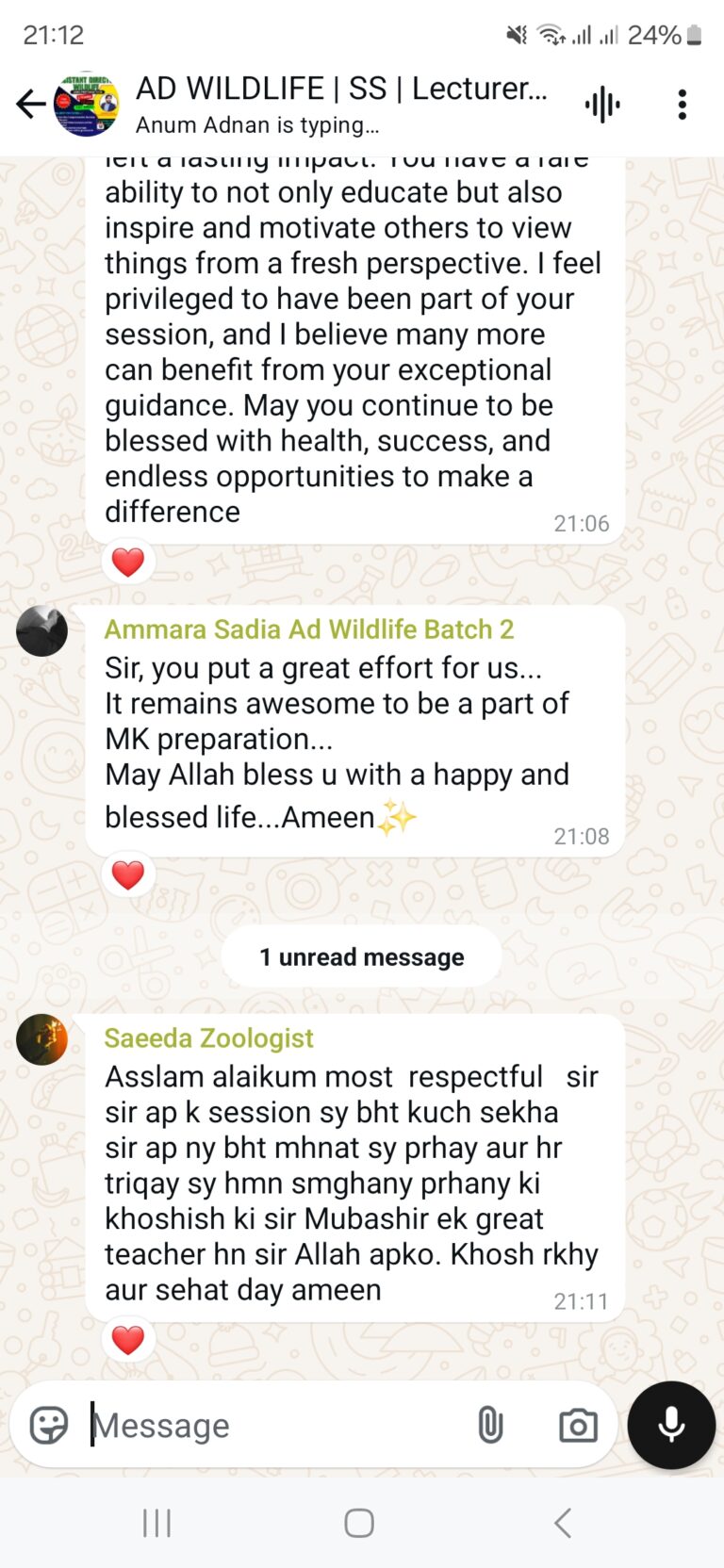724x1568 pixels.
Task: Tap the 1 unread message pill
Action: [x=361, y=956]
